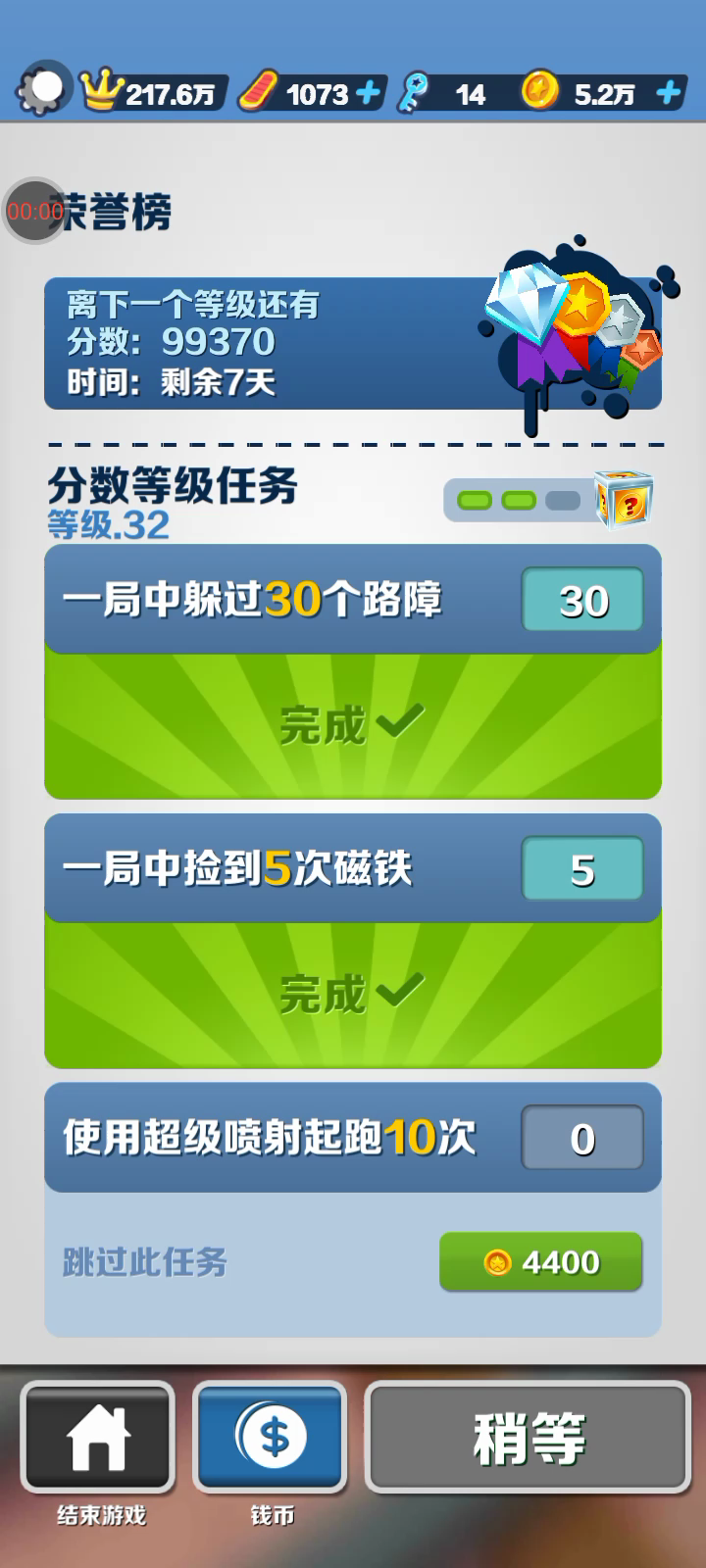Tap the 稍等 button
Screen dimensions: 706x1568
pos(529,1437)
